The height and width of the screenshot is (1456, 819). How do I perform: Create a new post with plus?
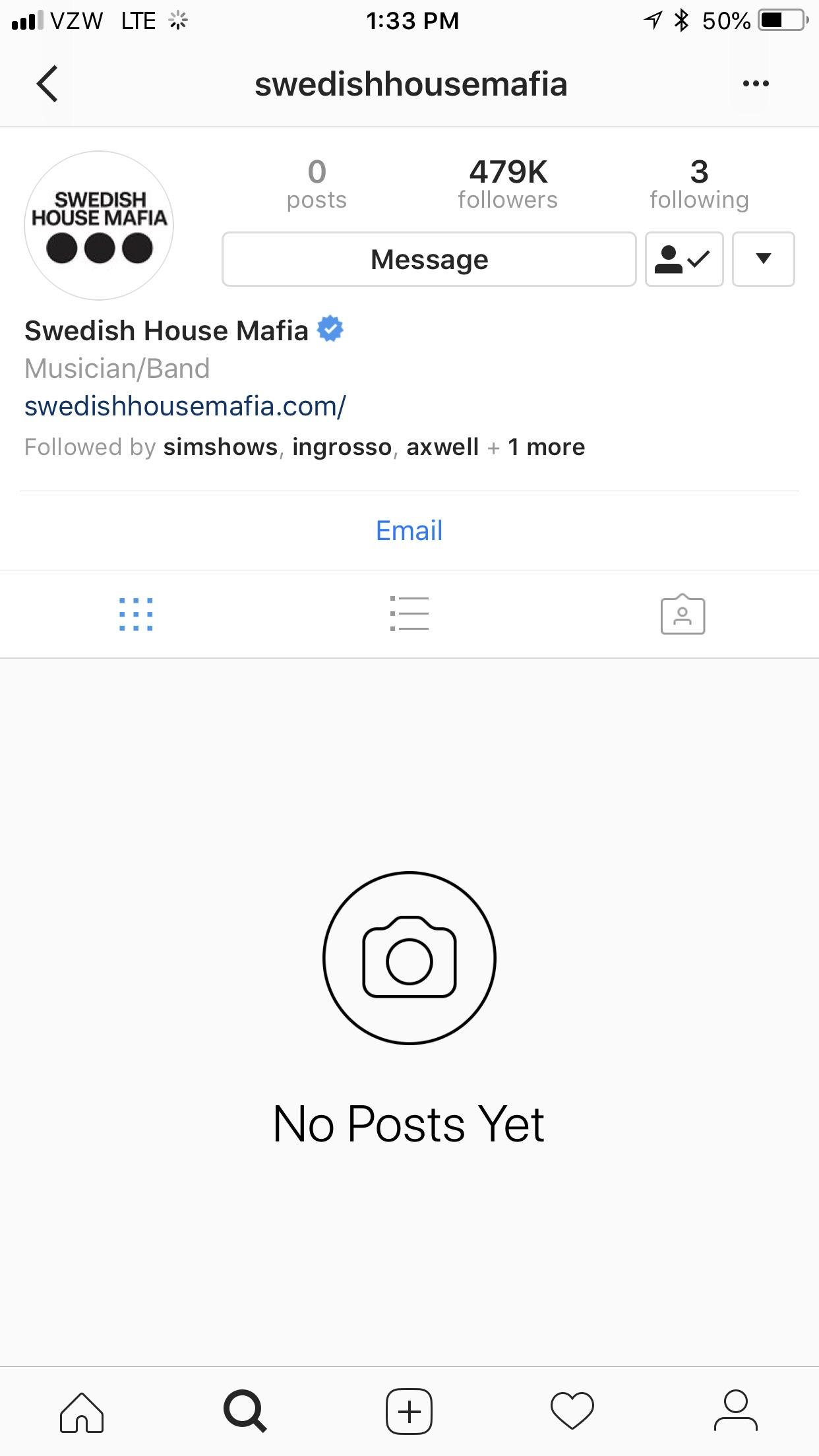(x=409, y=1412)
